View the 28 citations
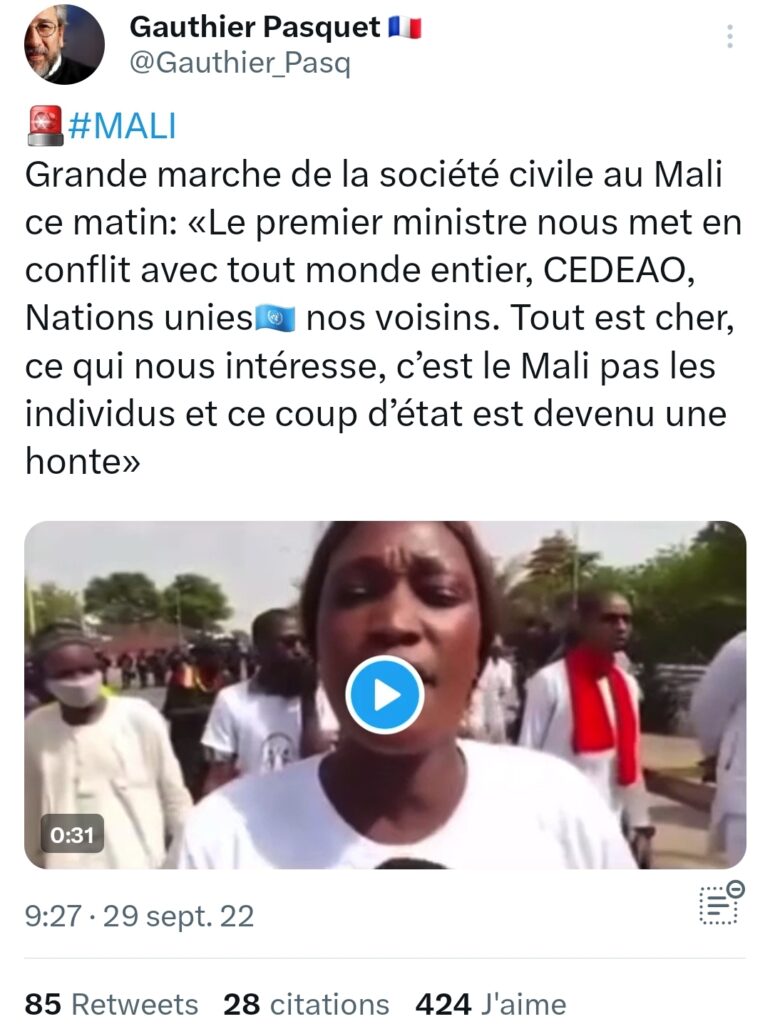Screen dimensions: 770x1024 click(x=306, y=1003)
